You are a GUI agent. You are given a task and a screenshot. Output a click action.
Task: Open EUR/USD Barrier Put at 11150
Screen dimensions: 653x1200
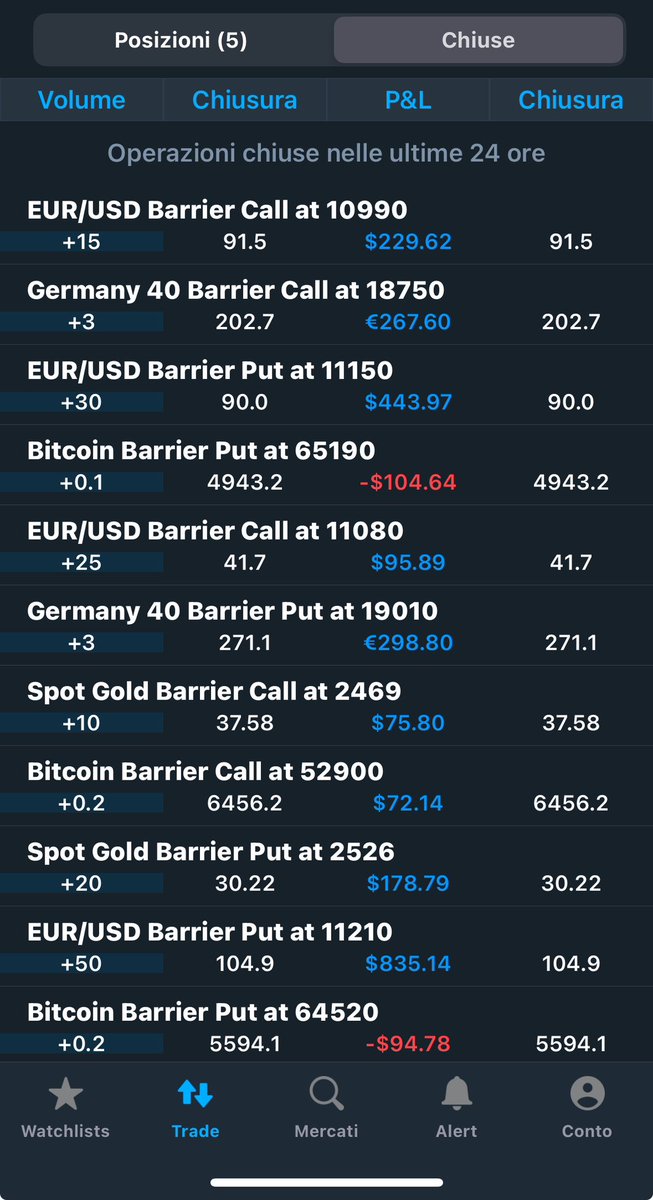click(x=326, y=385)
